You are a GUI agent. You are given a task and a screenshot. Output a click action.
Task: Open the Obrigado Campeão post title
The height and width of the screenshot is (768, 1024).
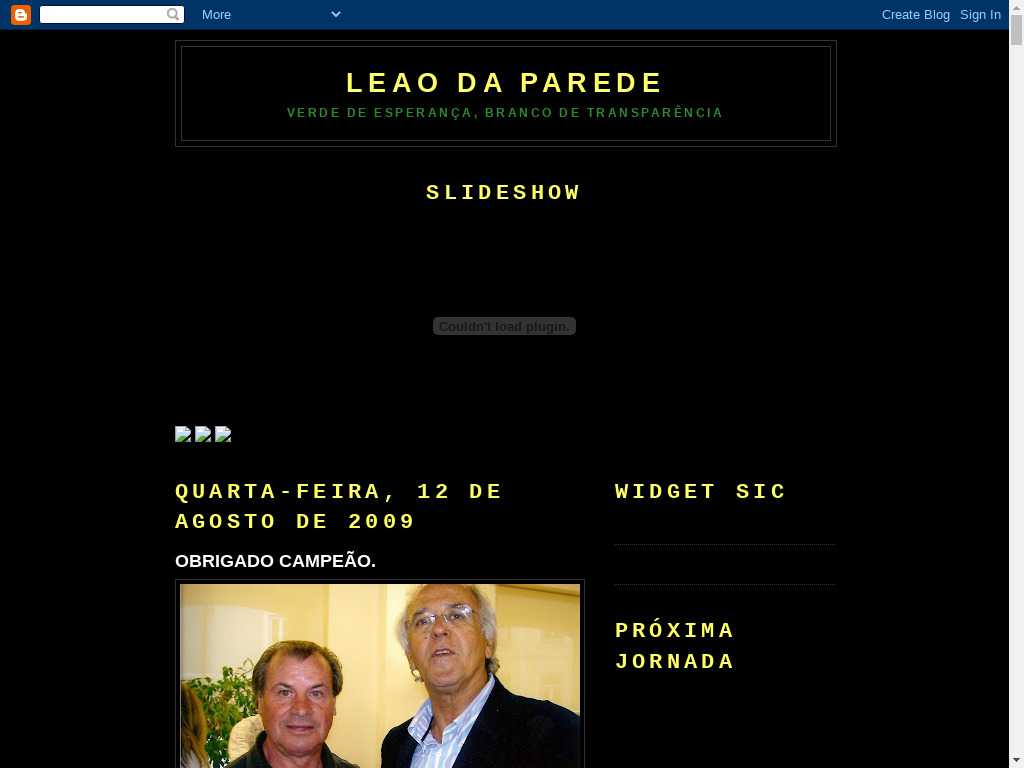pyautogui.click(x=275, y=561)
